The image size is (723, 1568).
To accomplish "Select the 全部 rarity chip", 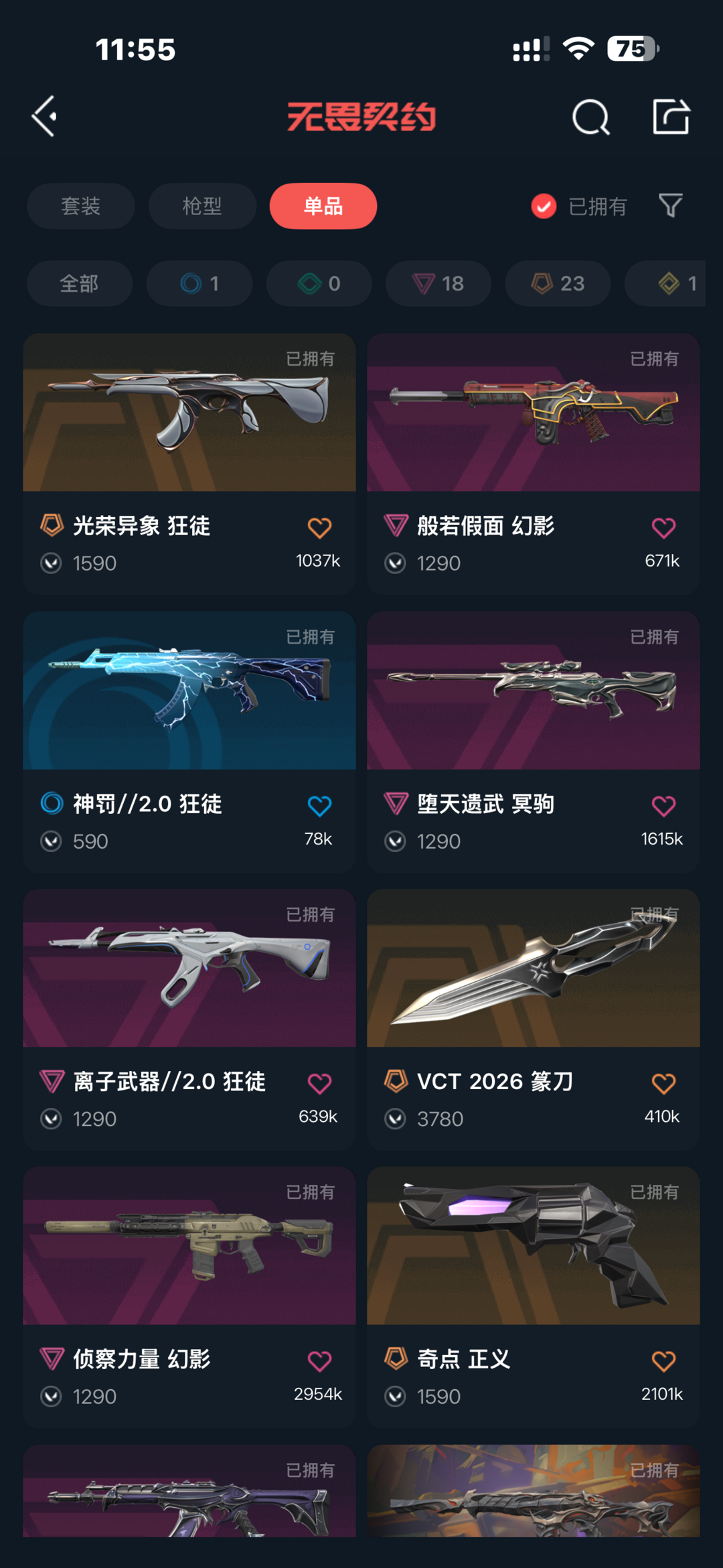I will (x=80, y=283).
